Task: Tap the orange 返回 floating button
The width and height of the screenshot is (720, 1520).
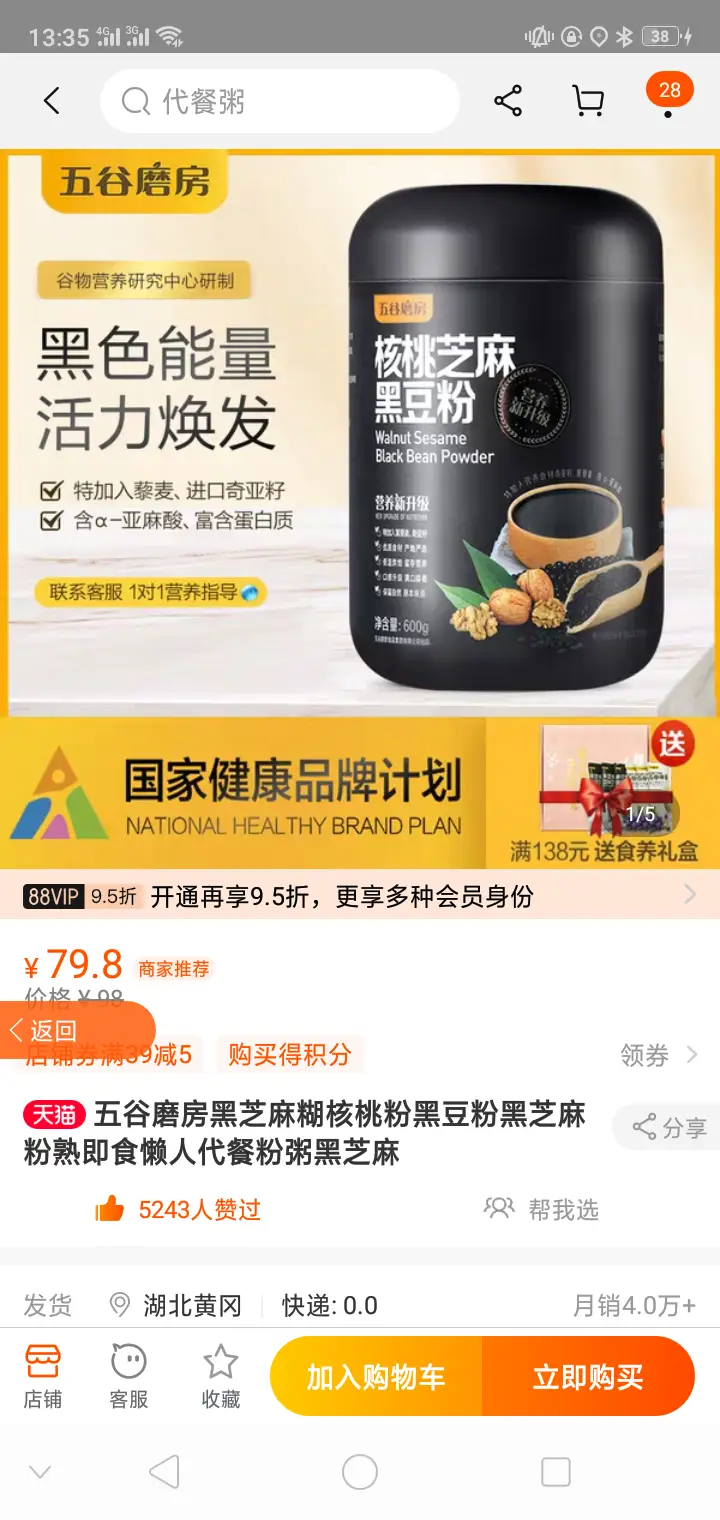Action: pos(70,1030)
